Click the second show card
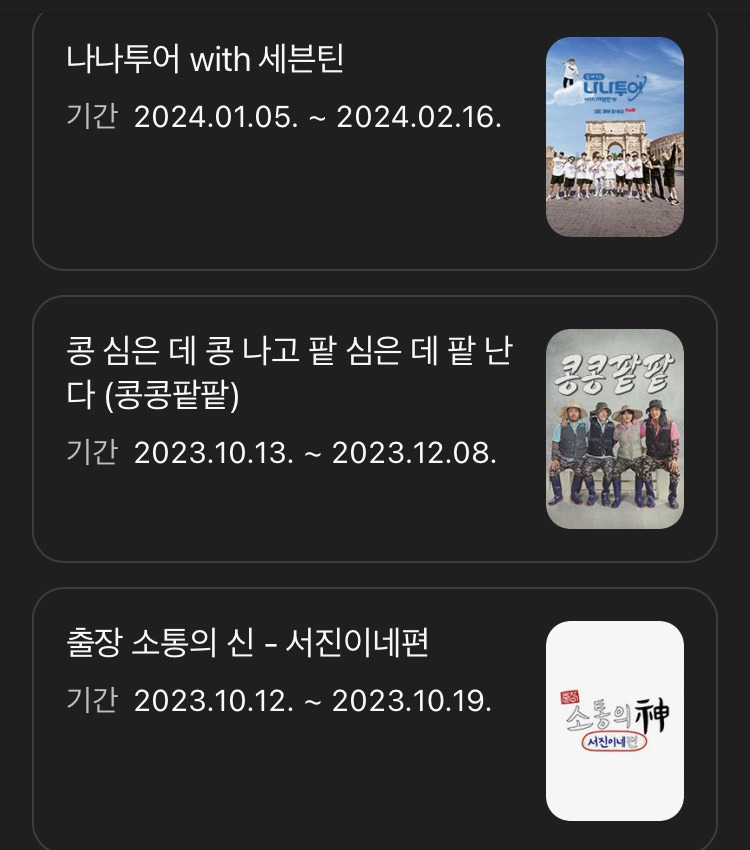 click(375, 425)
